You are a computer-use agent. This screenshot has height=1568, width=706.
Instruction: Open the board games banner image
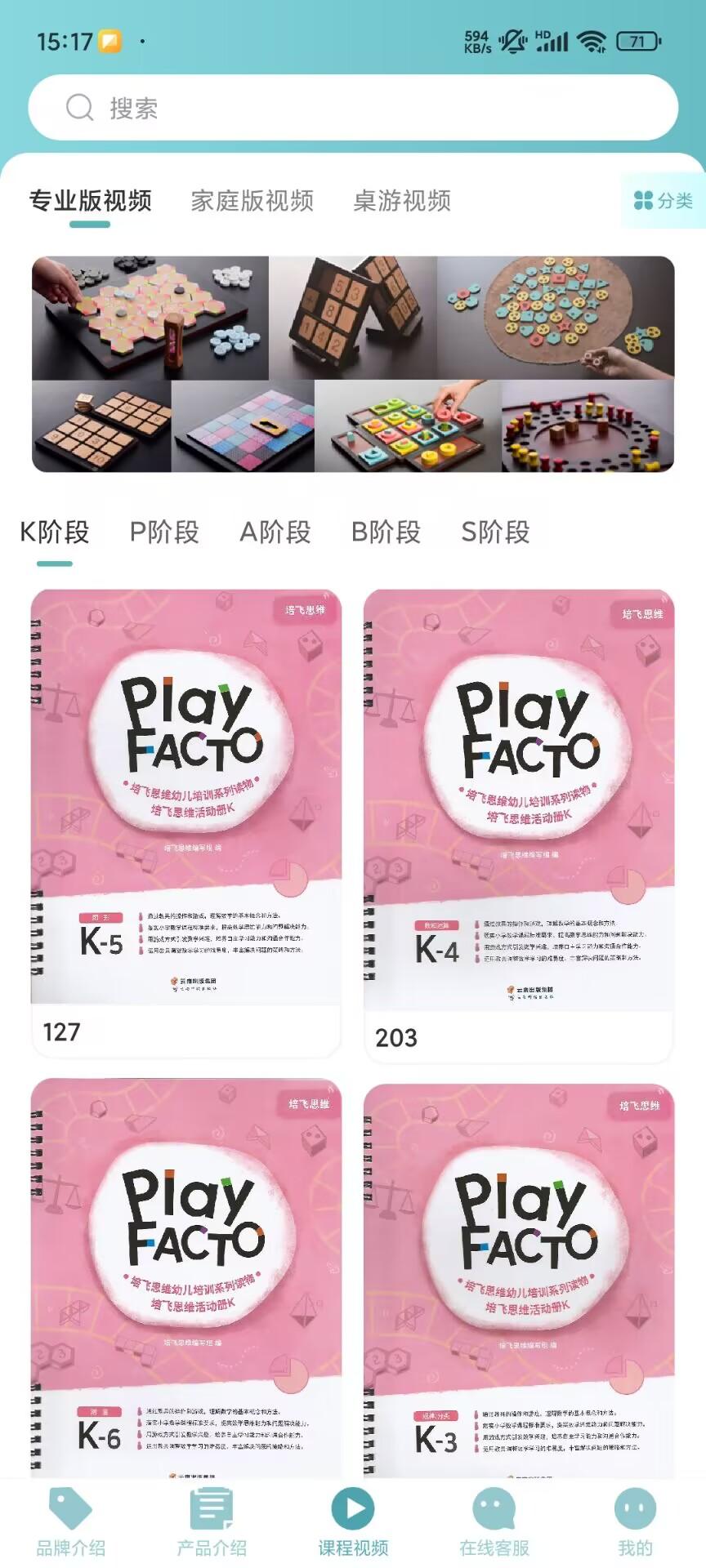click(353, 364)
